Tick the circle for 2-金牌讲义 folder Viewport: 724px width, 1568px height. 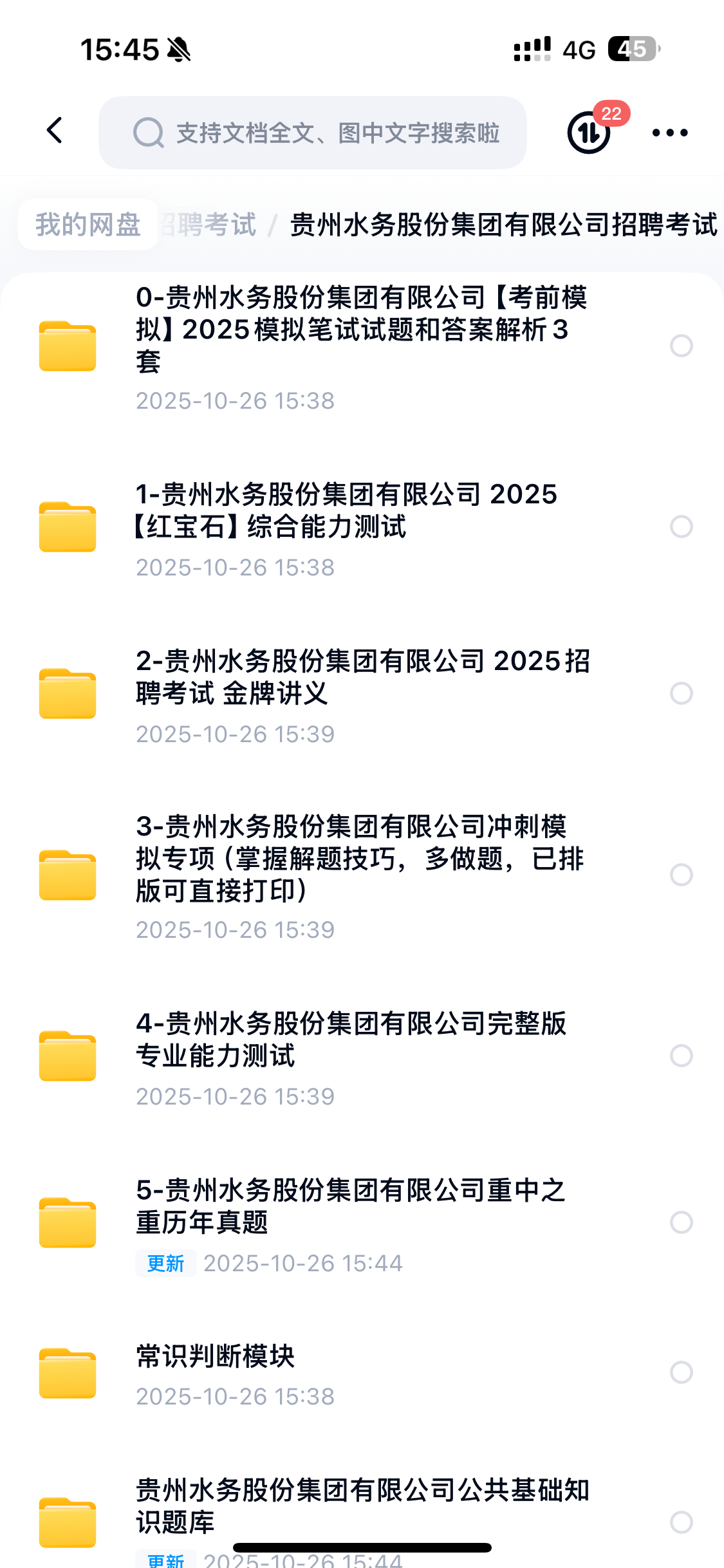(x=681, y=693)
